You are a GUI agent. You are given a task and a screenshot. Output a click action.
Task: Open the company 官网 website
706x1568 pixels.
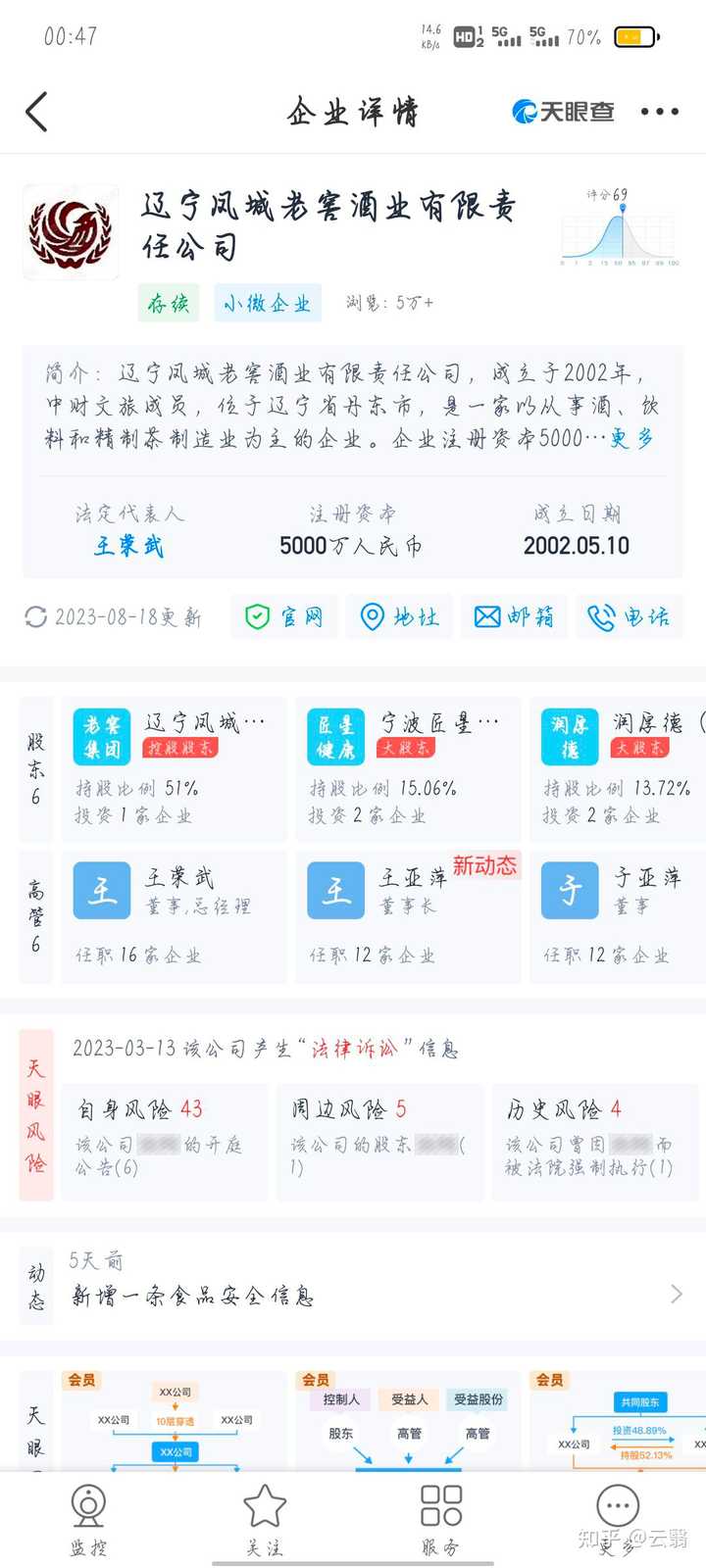284,616
